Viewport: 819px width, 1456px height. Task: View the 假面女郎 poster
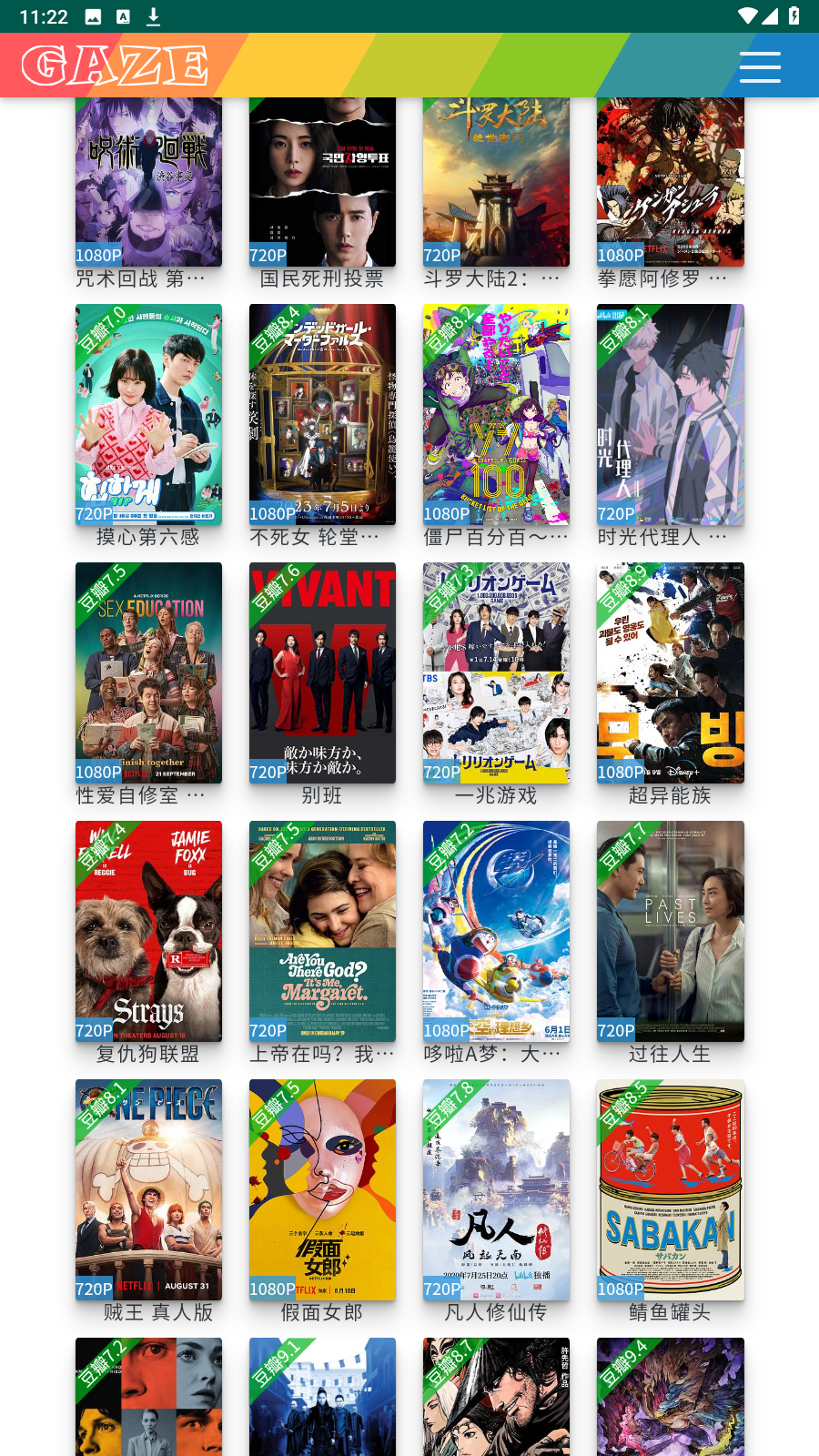[322, 1189]
